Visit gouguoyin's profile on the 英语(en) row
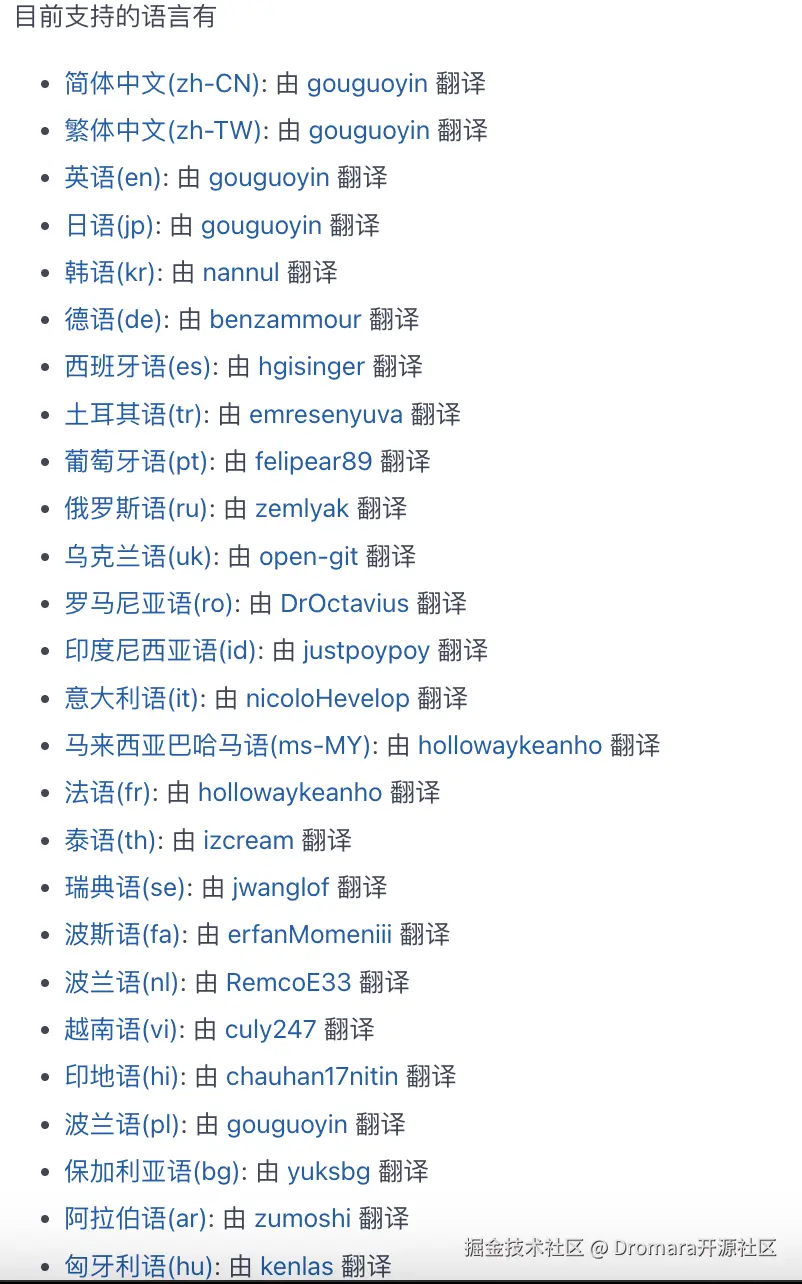 point(268,178)
